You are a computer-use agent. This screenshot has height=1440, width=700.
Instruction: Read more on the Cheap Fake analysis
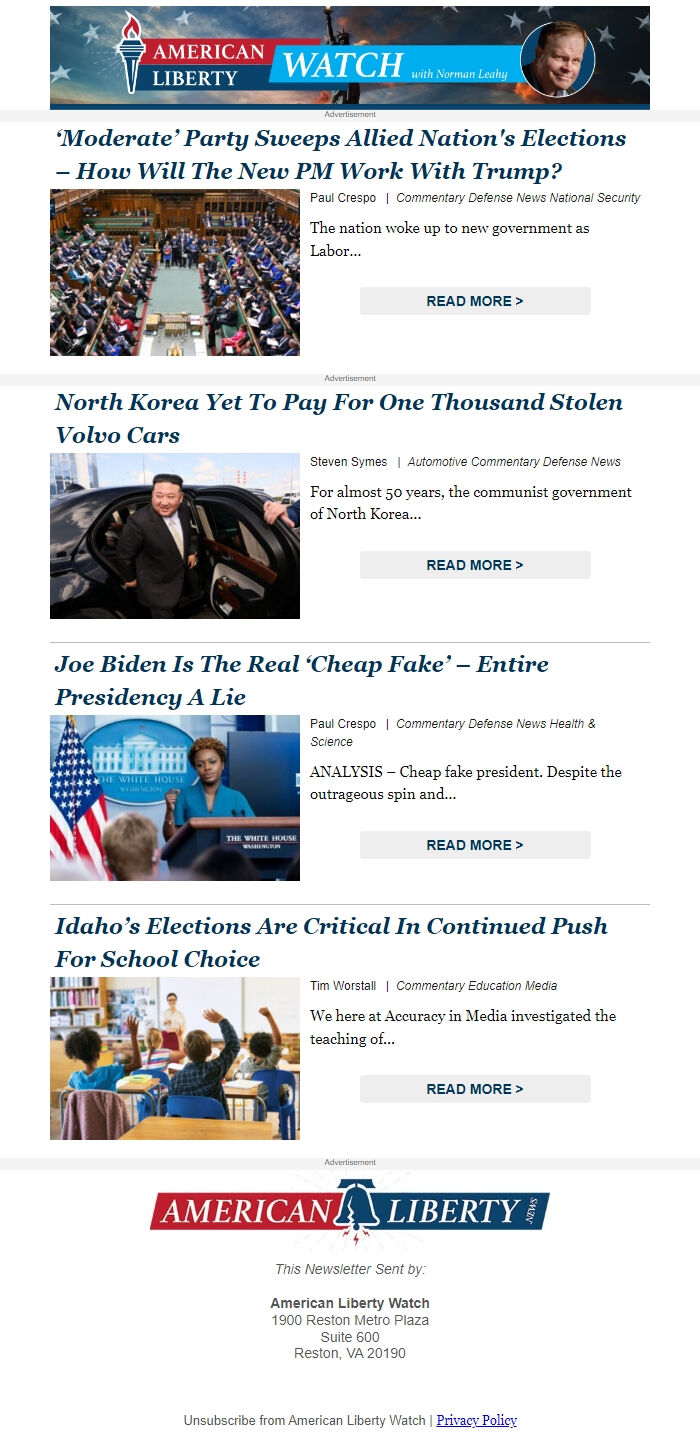pos(475,845)
